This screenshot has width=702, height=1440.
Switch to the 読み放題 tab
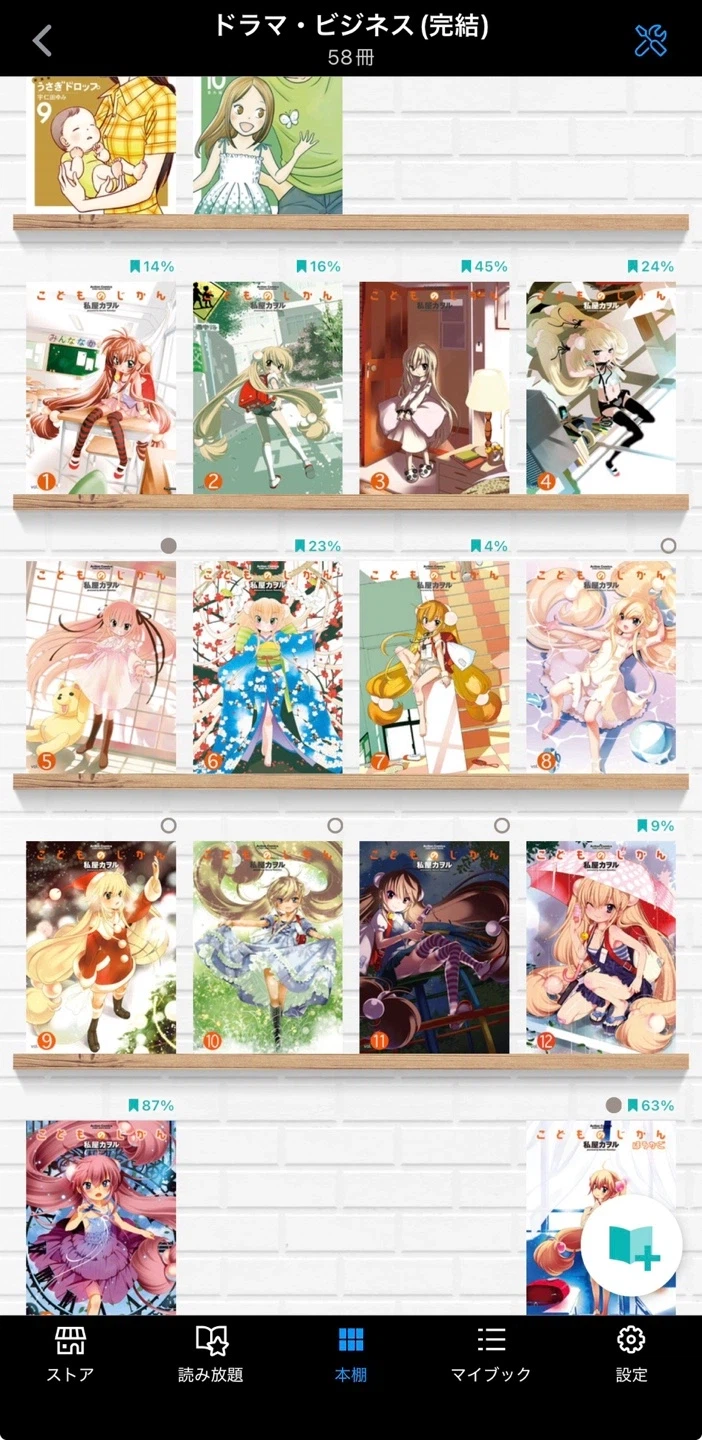coord(210,1355)
